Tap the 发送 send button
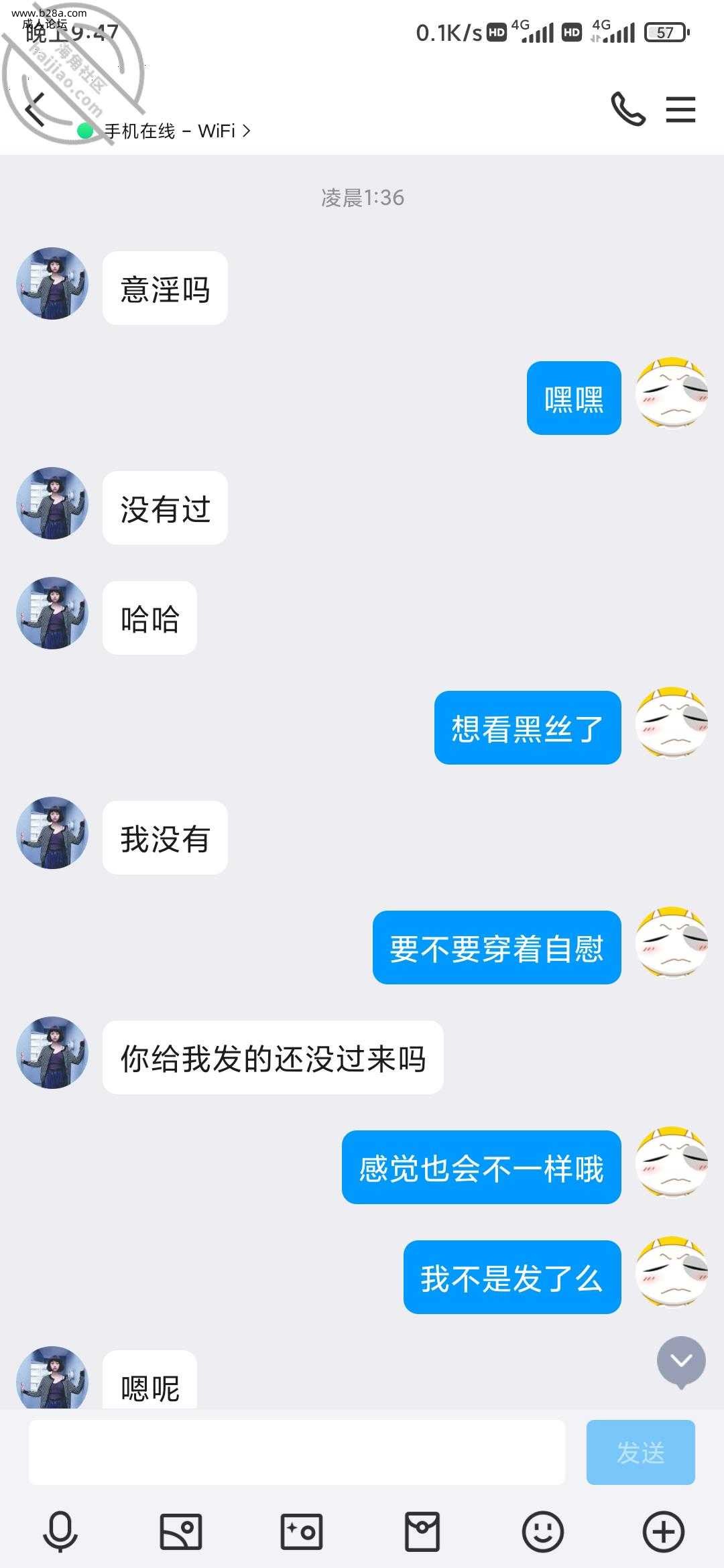This screenshot has width=724, height=1568. click(x=640, y=1452)
